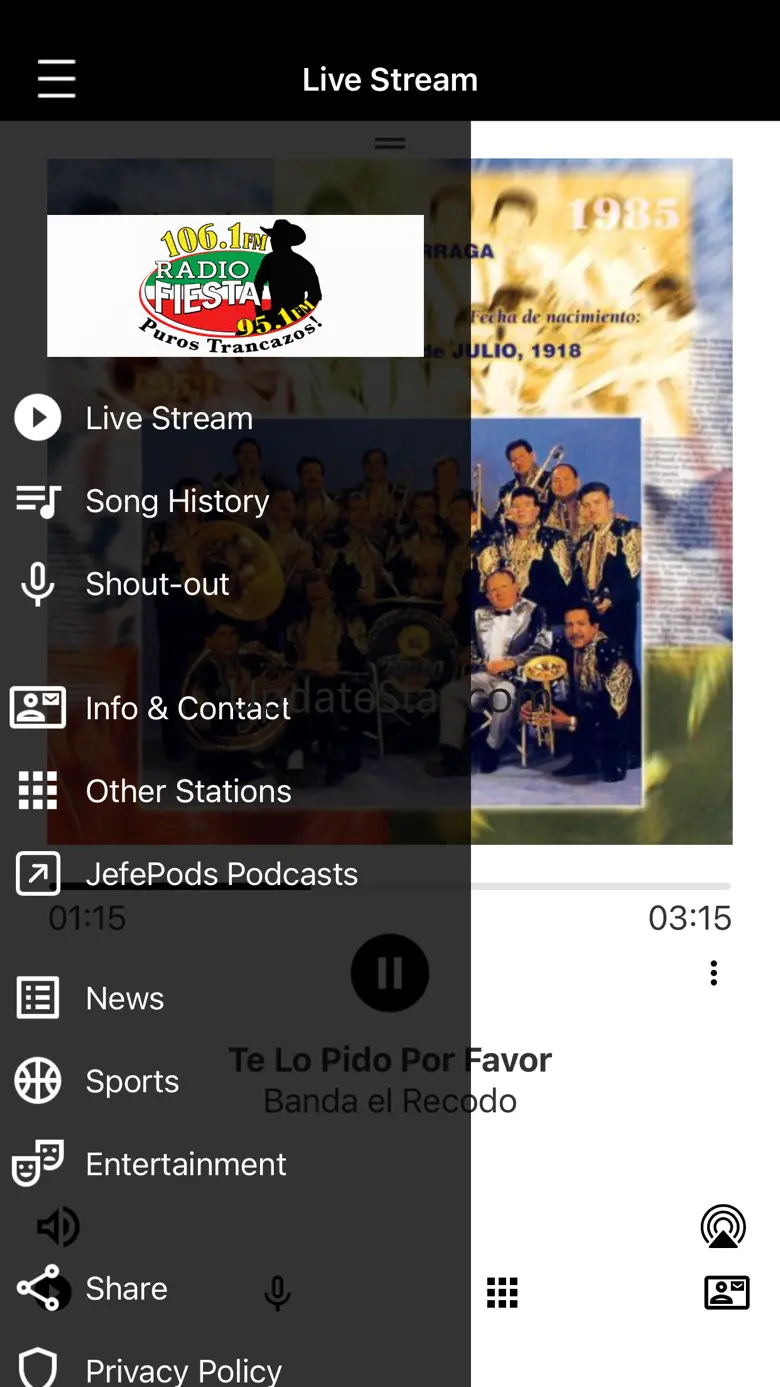Go to News section
The width and height of the screenshot is (780, 1387).
[x=125, y=998]
